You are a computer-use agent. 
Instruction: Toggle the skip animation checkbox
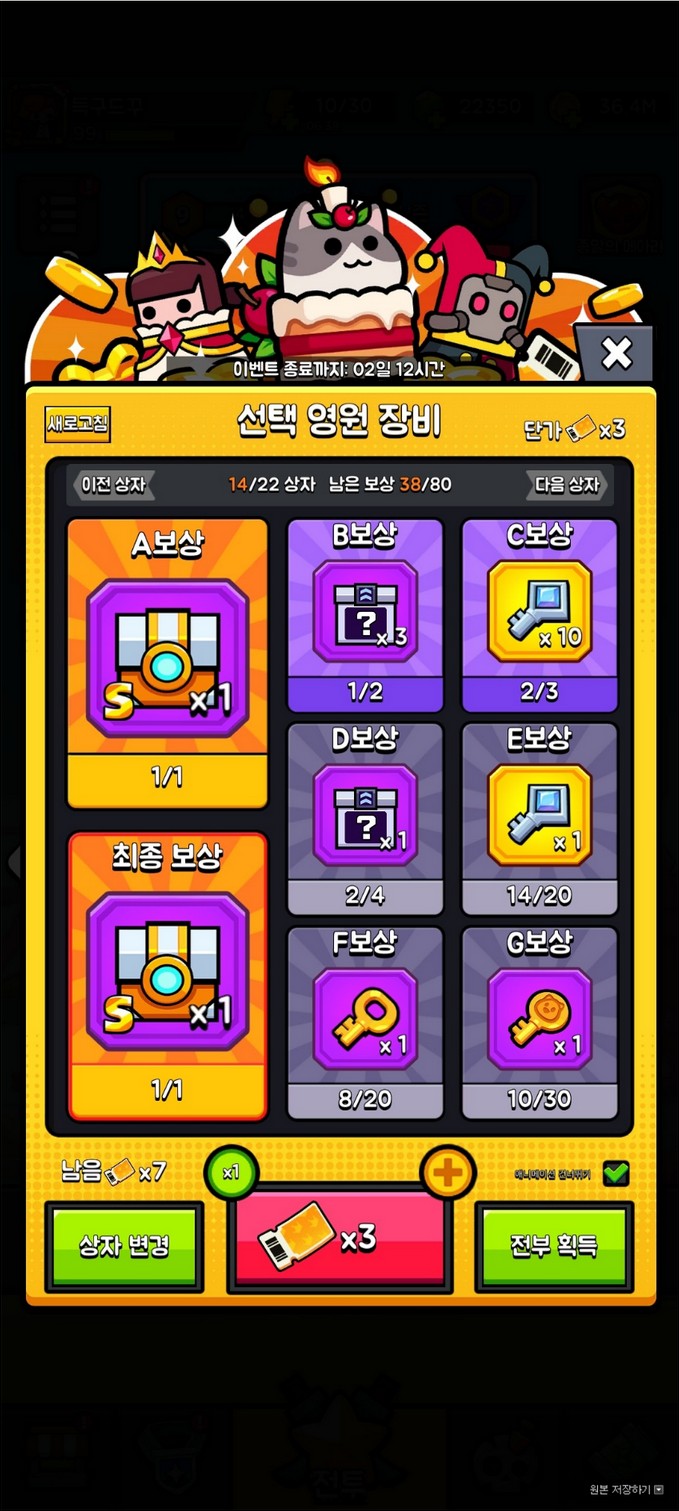[616, 1174]
